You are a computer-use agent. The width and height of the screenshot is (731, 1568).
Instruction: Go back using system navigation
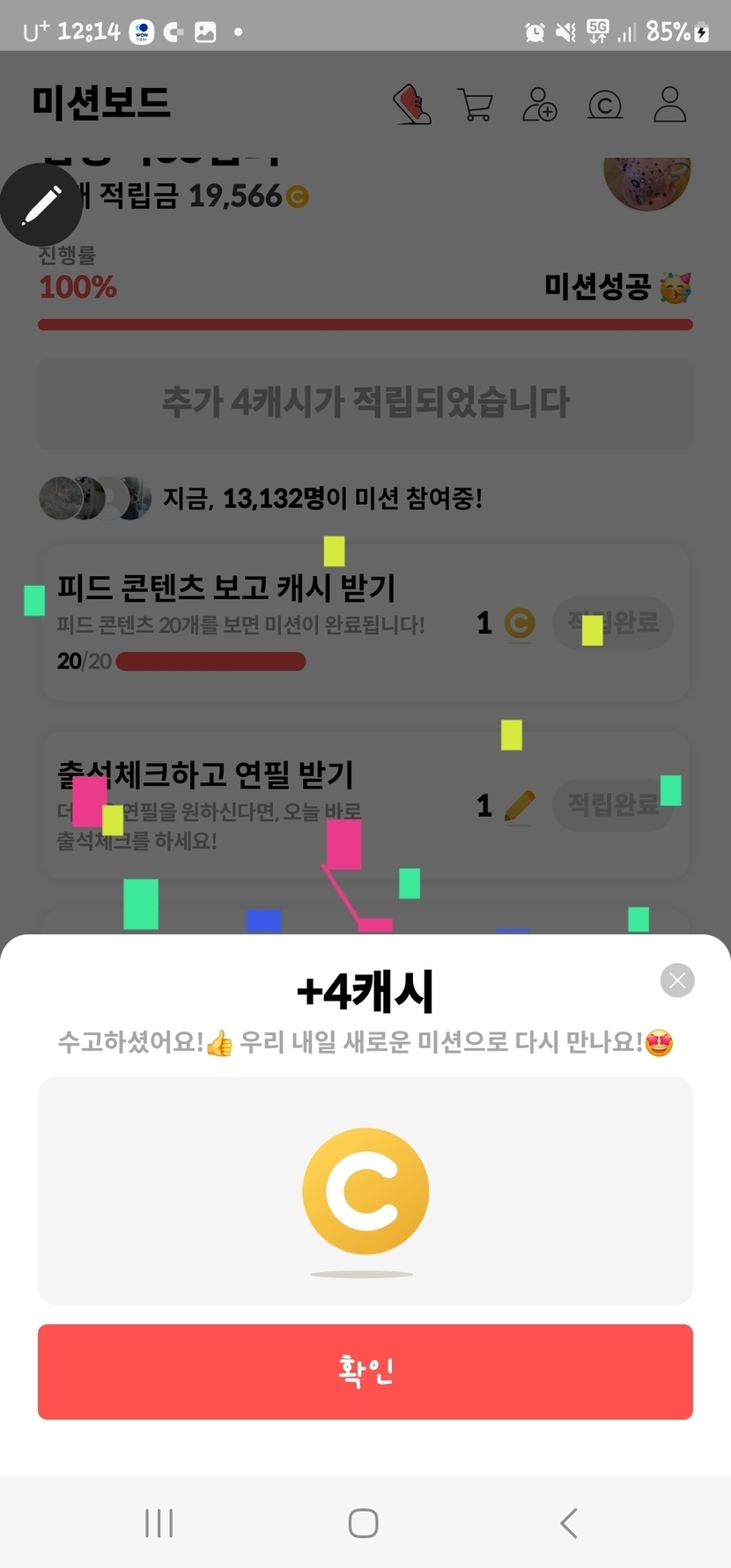click(569, 1522)
